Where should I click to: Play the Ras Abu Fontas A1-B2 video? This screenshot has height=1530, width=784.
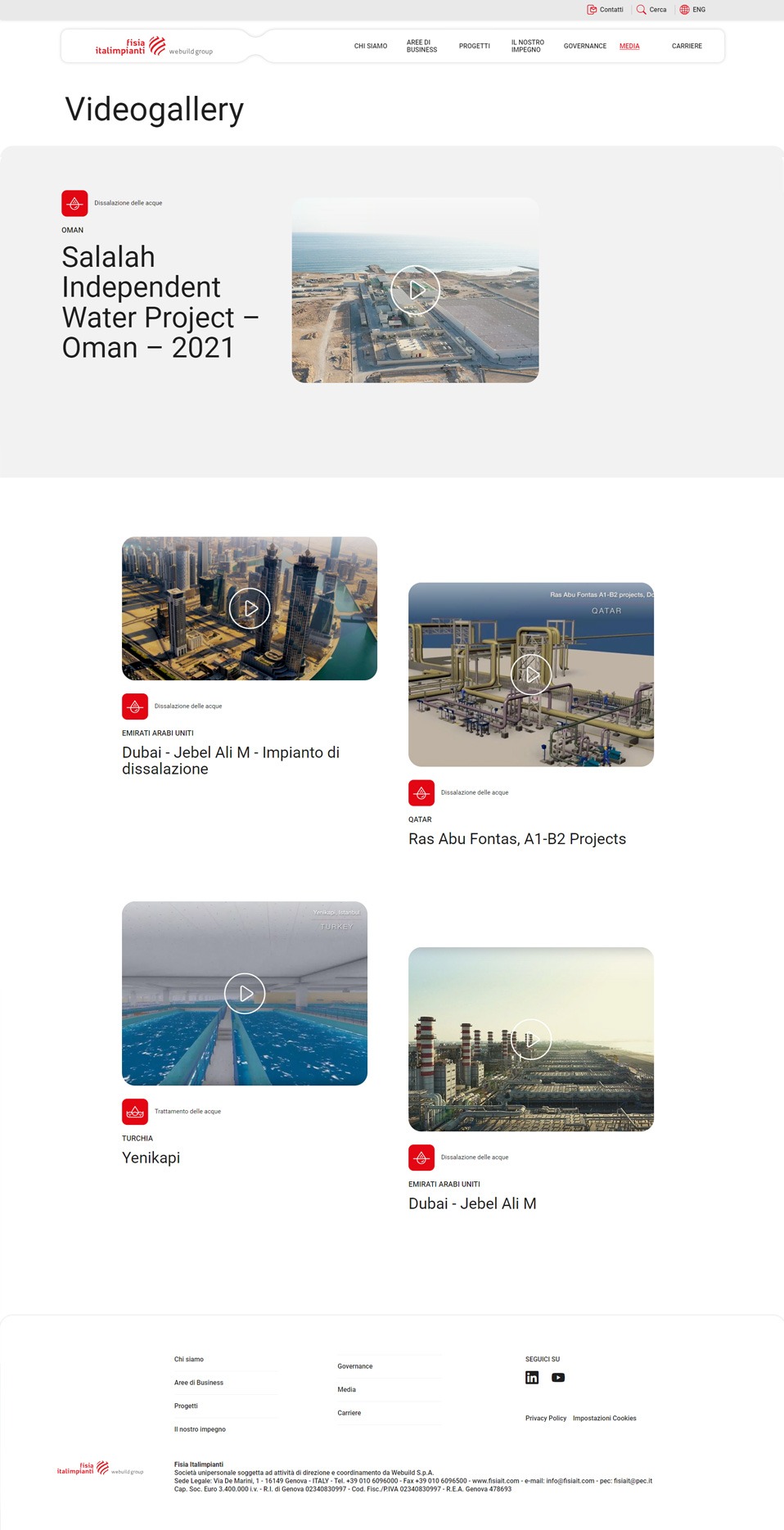click(x=531, y=675)
